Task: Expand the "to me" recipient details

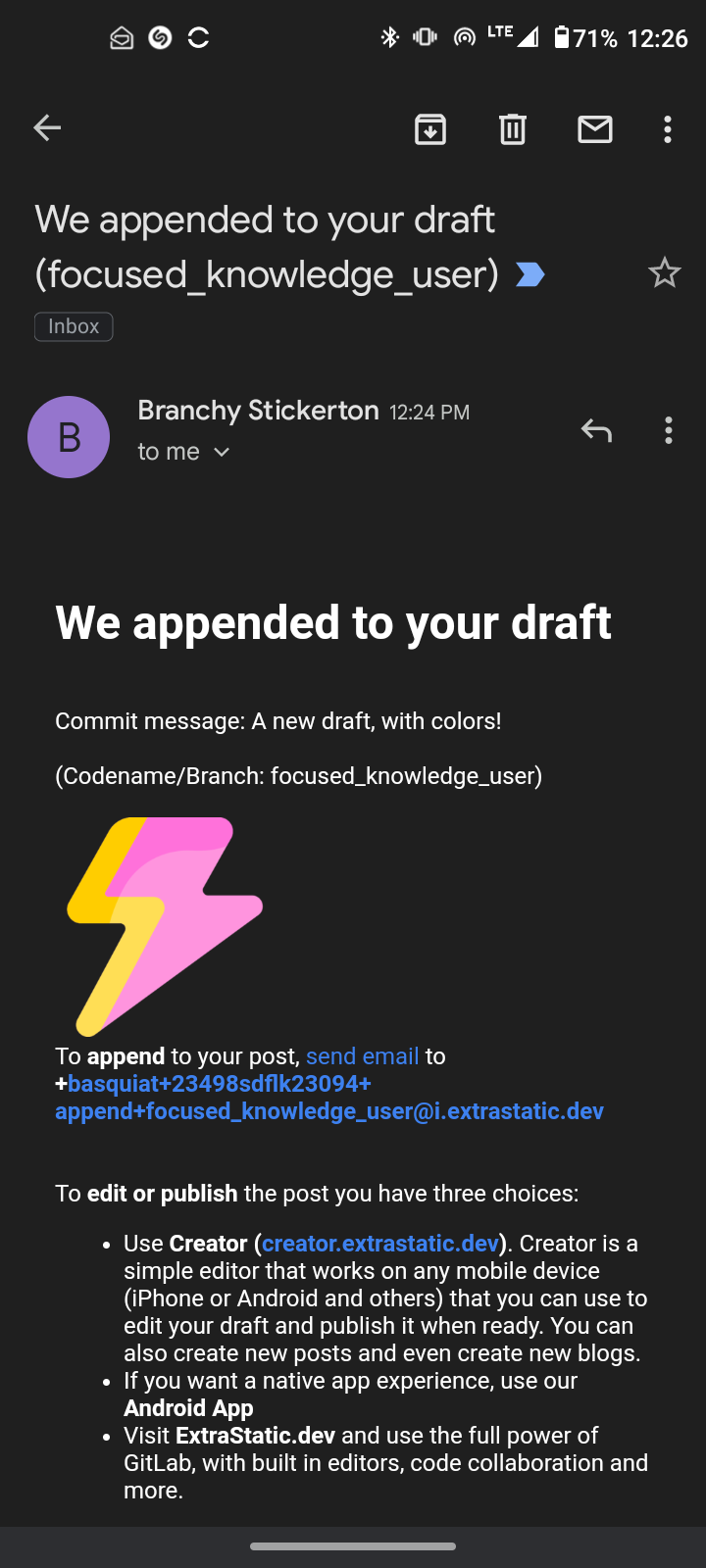Action: point(183,452)
